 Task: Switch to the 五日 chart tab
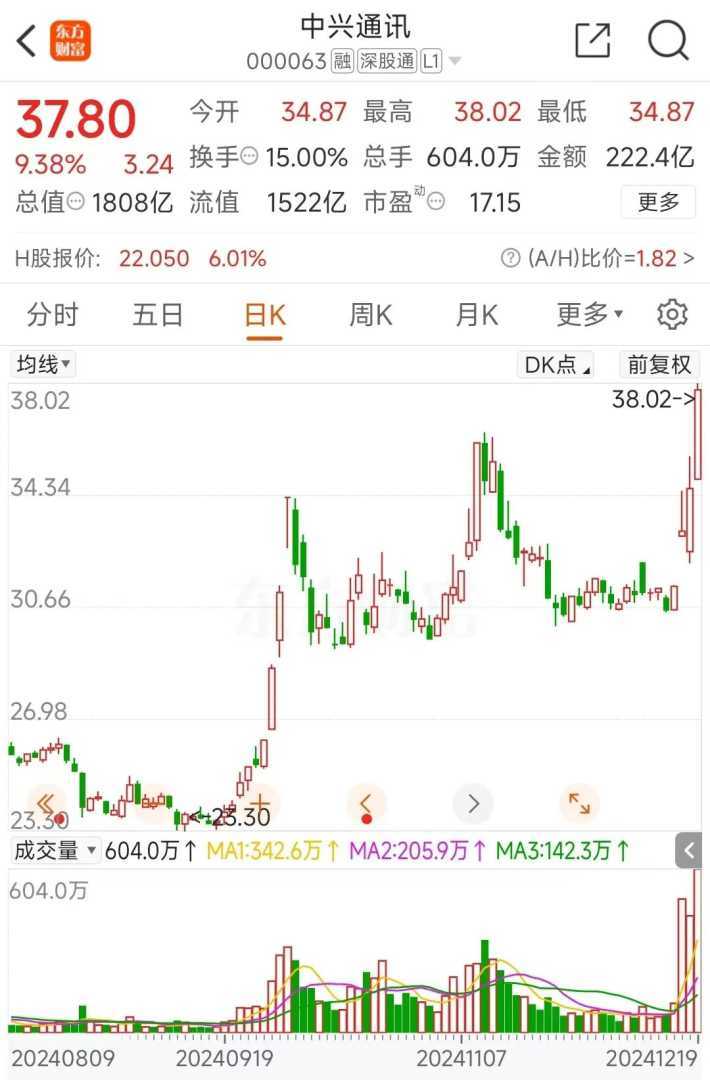[x=158, y=316]
